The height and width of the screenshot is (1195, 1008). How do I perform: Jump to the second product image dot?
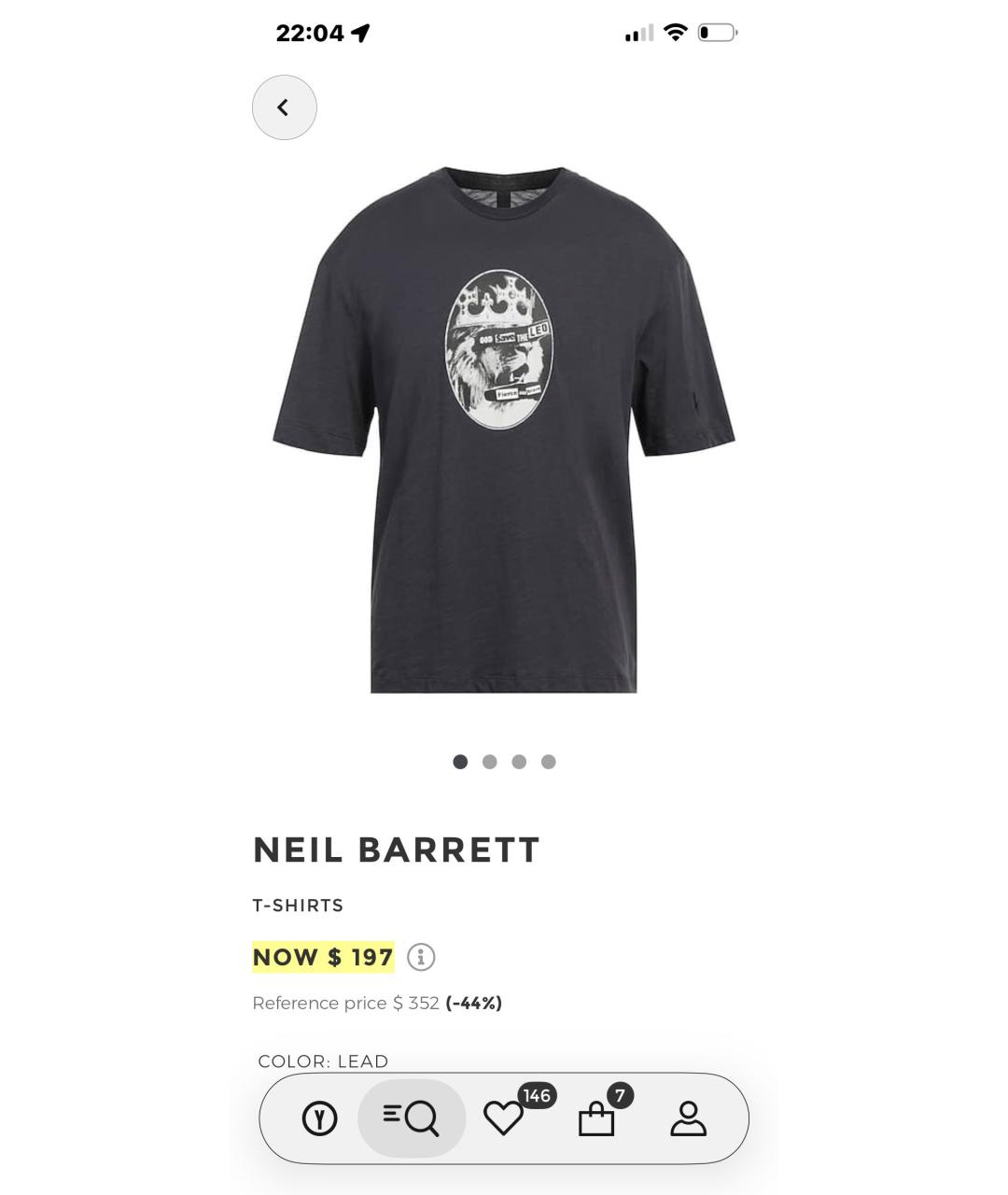point(489,762)
